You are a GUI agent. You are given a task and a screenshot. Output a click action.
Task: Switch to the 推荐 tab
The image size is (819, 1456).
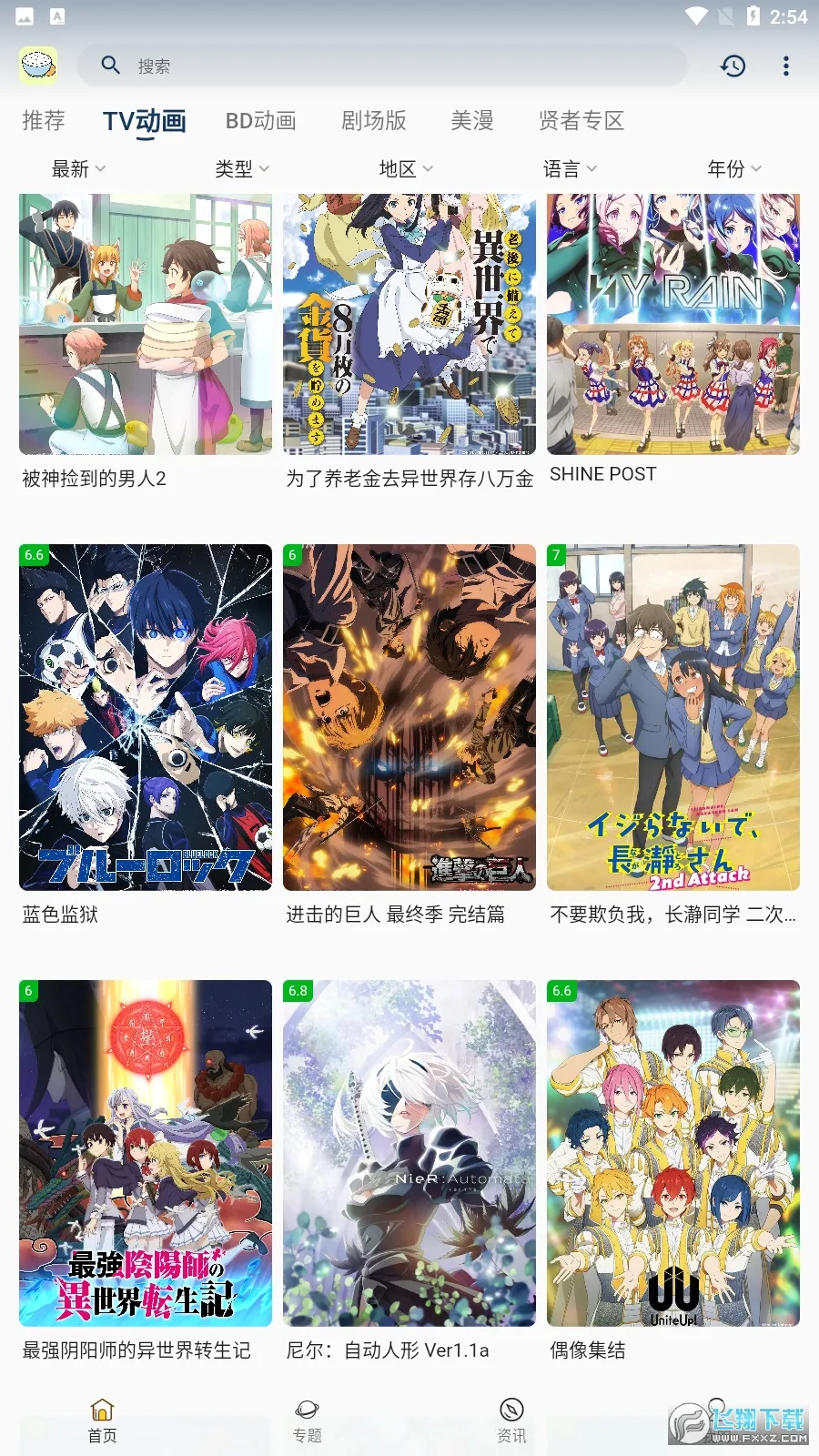(x=43, y=120)
